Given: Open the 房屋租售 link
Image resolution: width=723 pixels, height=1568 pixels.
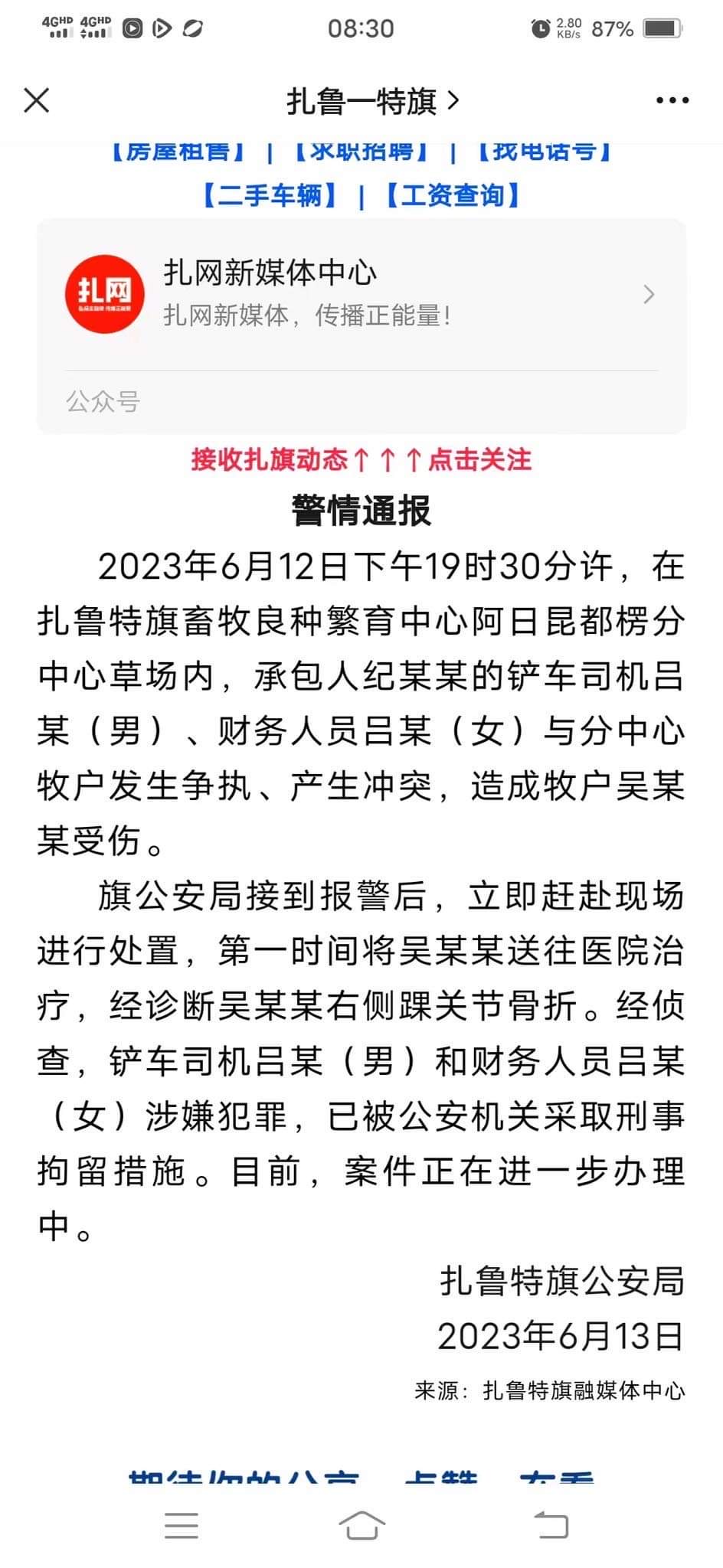Looking at the screenshot, I should [178, 152].
